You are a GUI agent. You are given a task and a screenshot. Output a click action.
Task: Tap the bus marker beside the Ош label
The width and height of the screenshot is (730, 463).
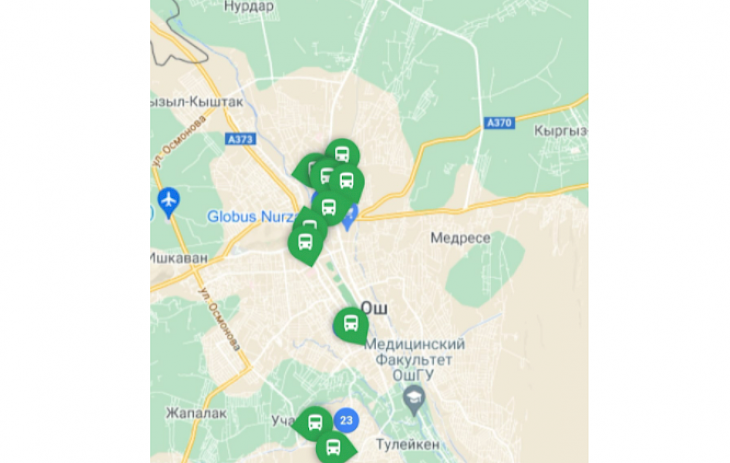(x=350, y=323)
